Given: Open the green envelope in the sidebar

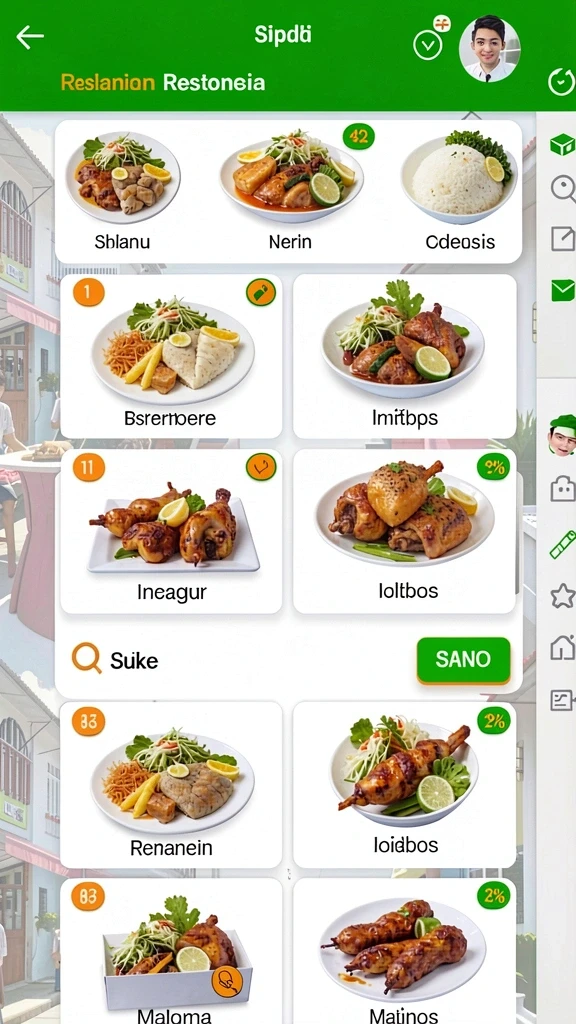Looking at the screenshot, I should [562, 290].
